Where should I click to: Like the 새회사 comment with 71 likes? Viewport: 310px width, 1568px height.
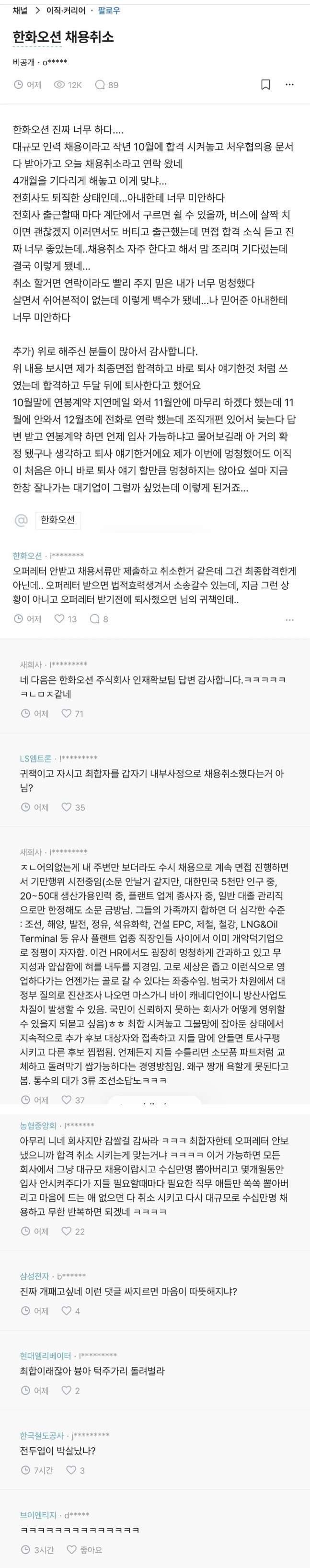click(x=72, y=713)
